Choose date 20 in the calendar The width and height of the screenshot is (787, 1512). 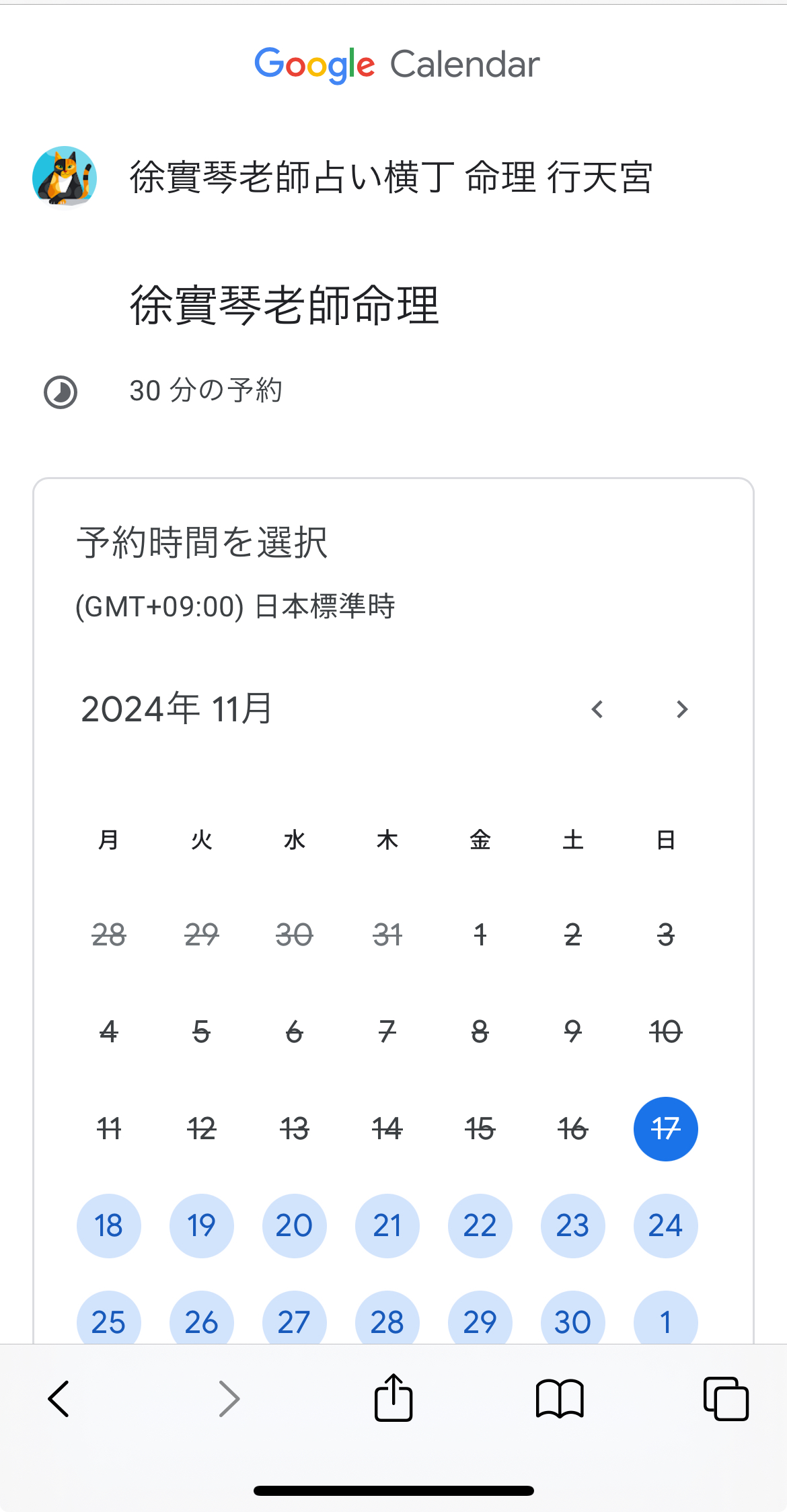pos(295,1225)
